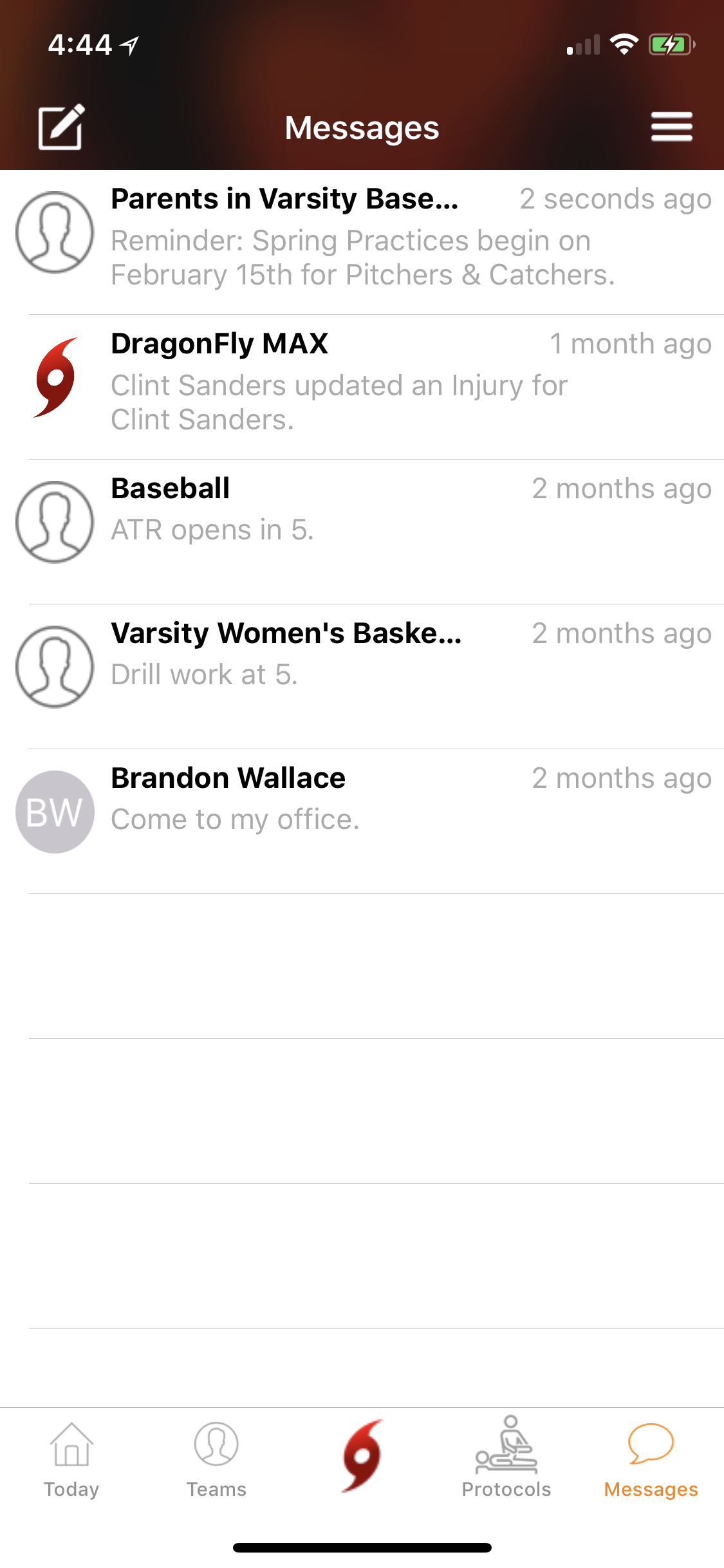Image resolution: width=724 pixels, height=1568 pixels.
Task: Compose a new message
Action: 61,127
